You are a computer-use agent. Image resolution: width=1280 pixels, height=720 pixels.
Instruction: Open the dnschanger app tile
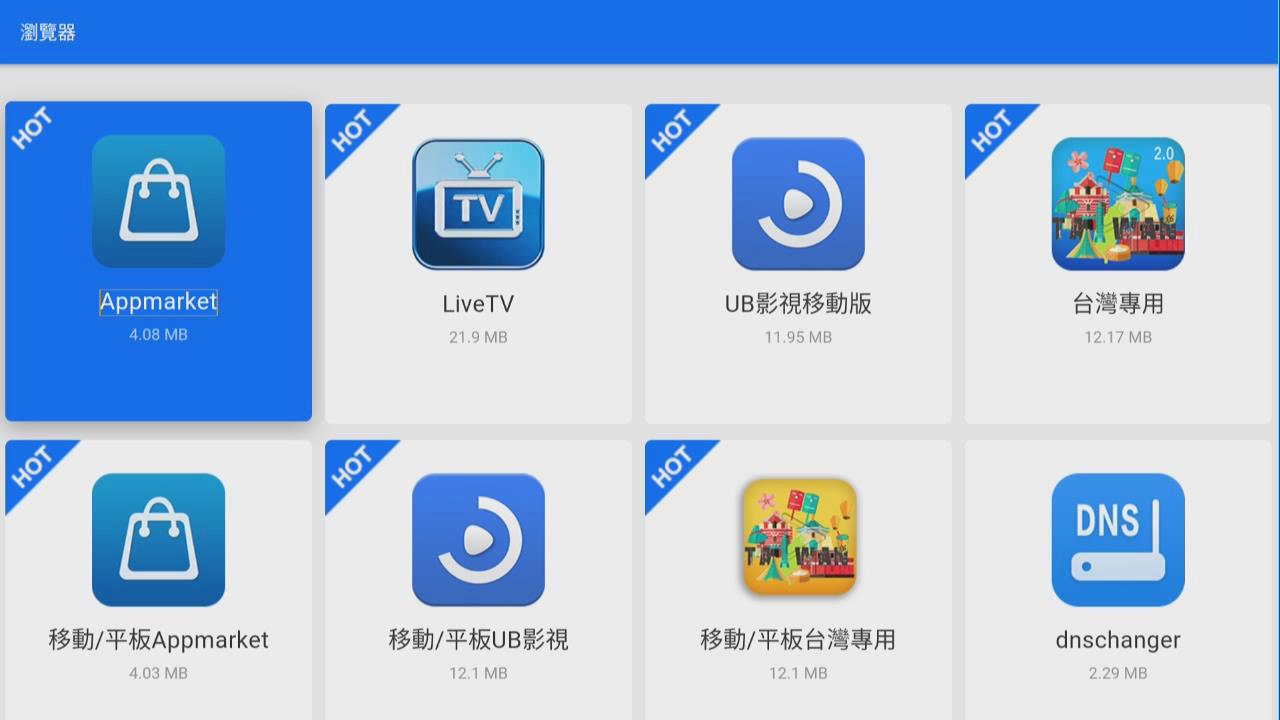1118,580
